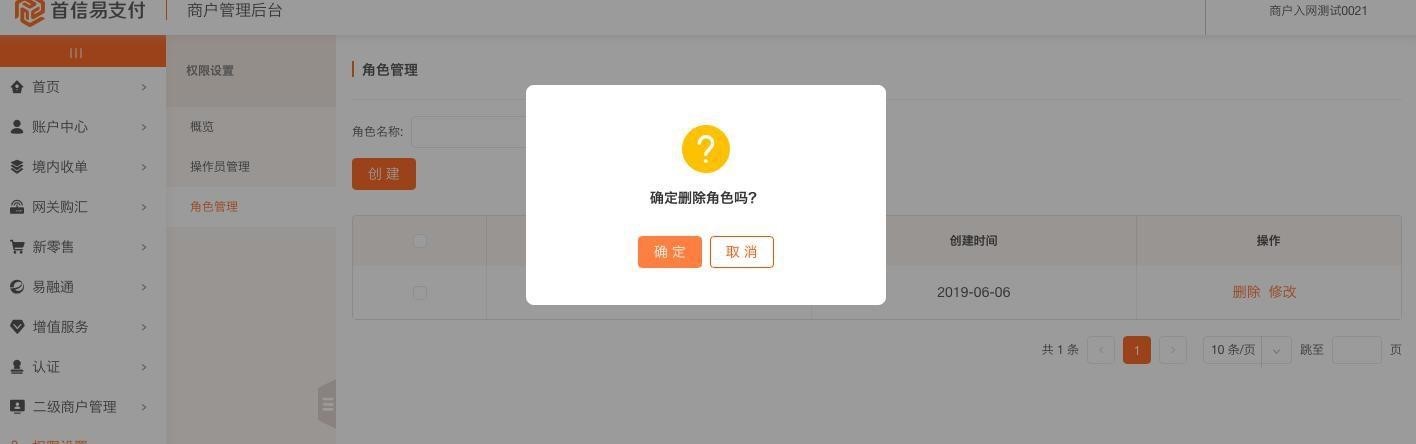Go to 概览 under 权限设置
Image resolution: width=1416 pixels, height=444 pixels.
(x=202, y=127)
